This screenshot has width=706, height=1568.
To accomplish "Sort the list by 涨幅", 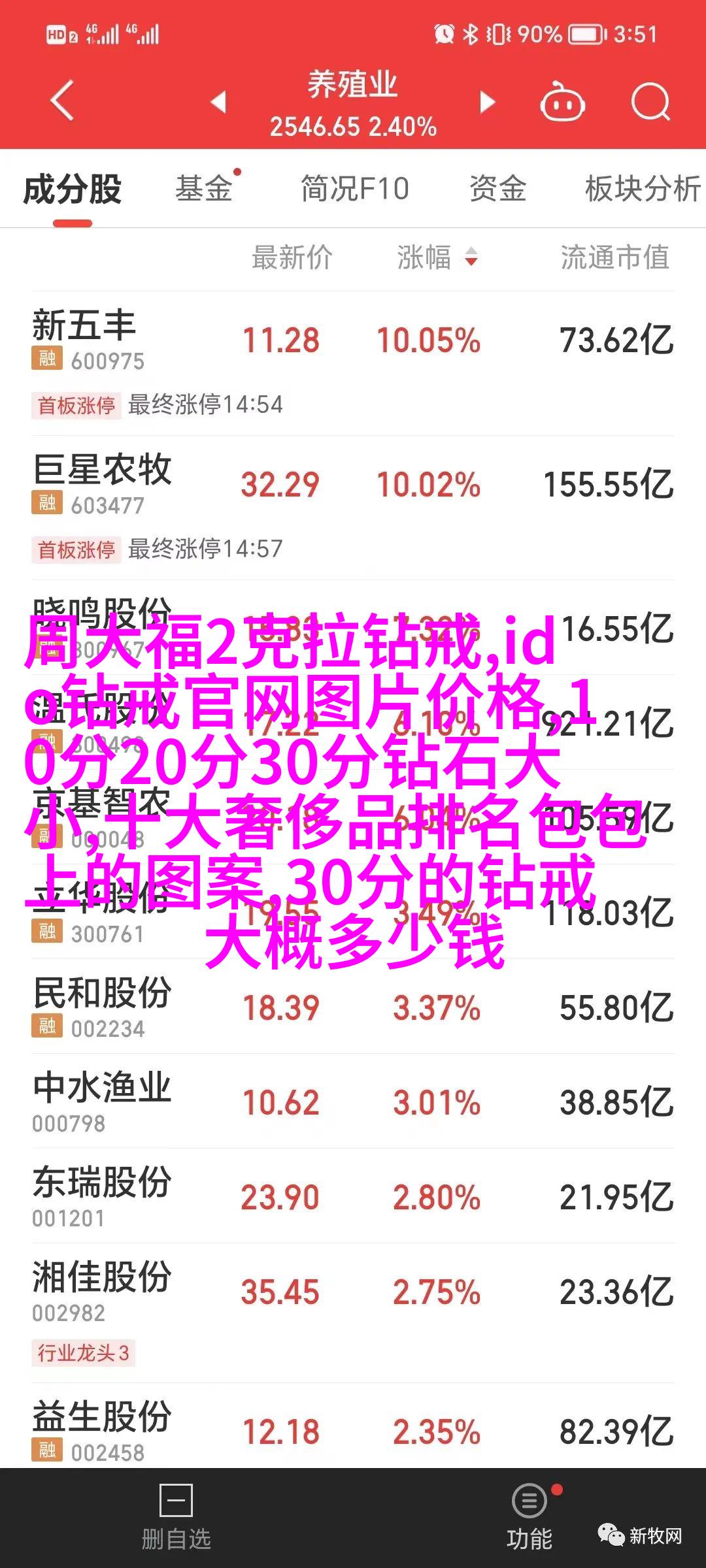I will coord(437,257).
